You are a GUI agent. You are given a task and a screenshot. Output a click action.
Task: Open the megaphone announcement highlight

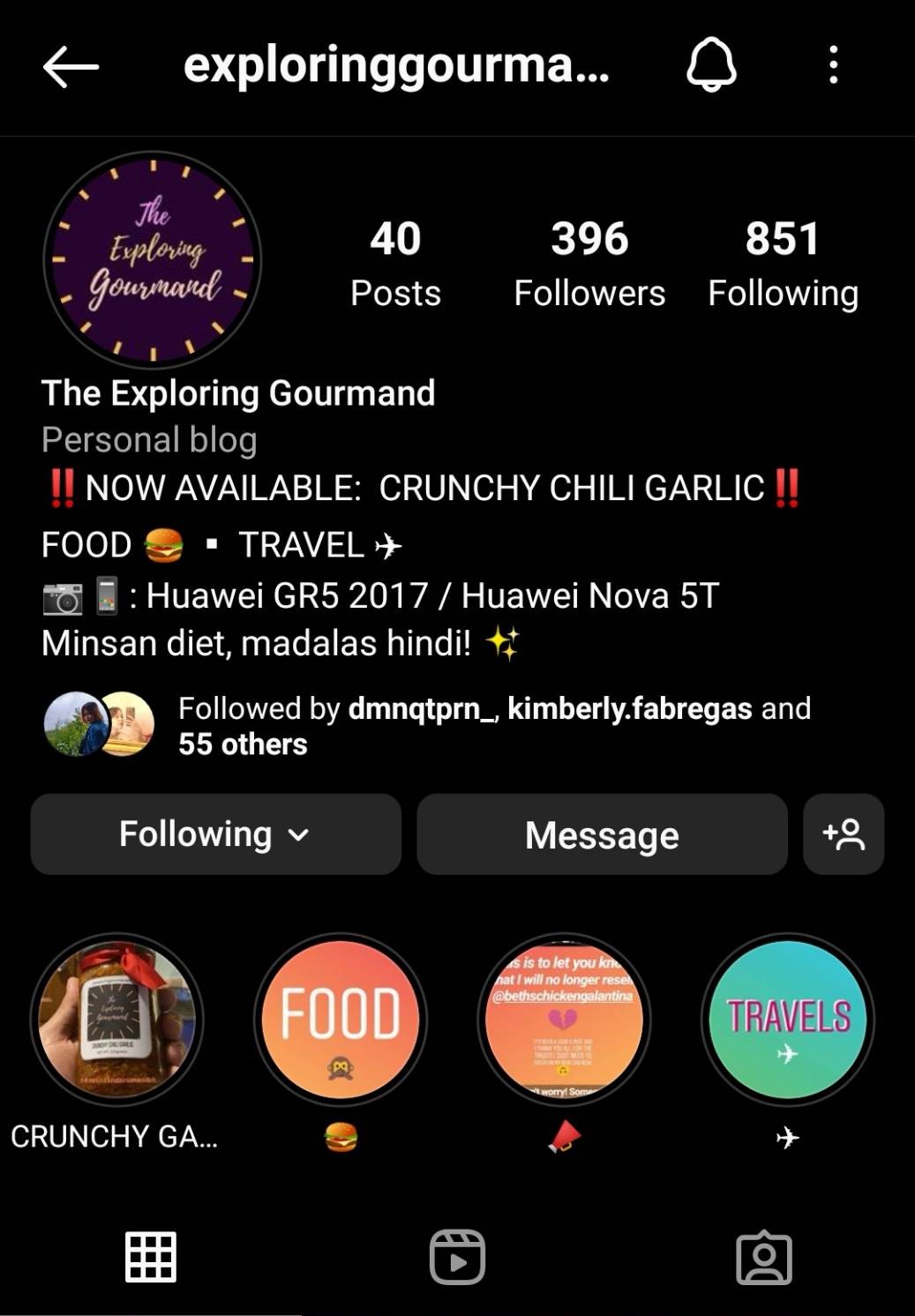click(x=565, y=1020)
